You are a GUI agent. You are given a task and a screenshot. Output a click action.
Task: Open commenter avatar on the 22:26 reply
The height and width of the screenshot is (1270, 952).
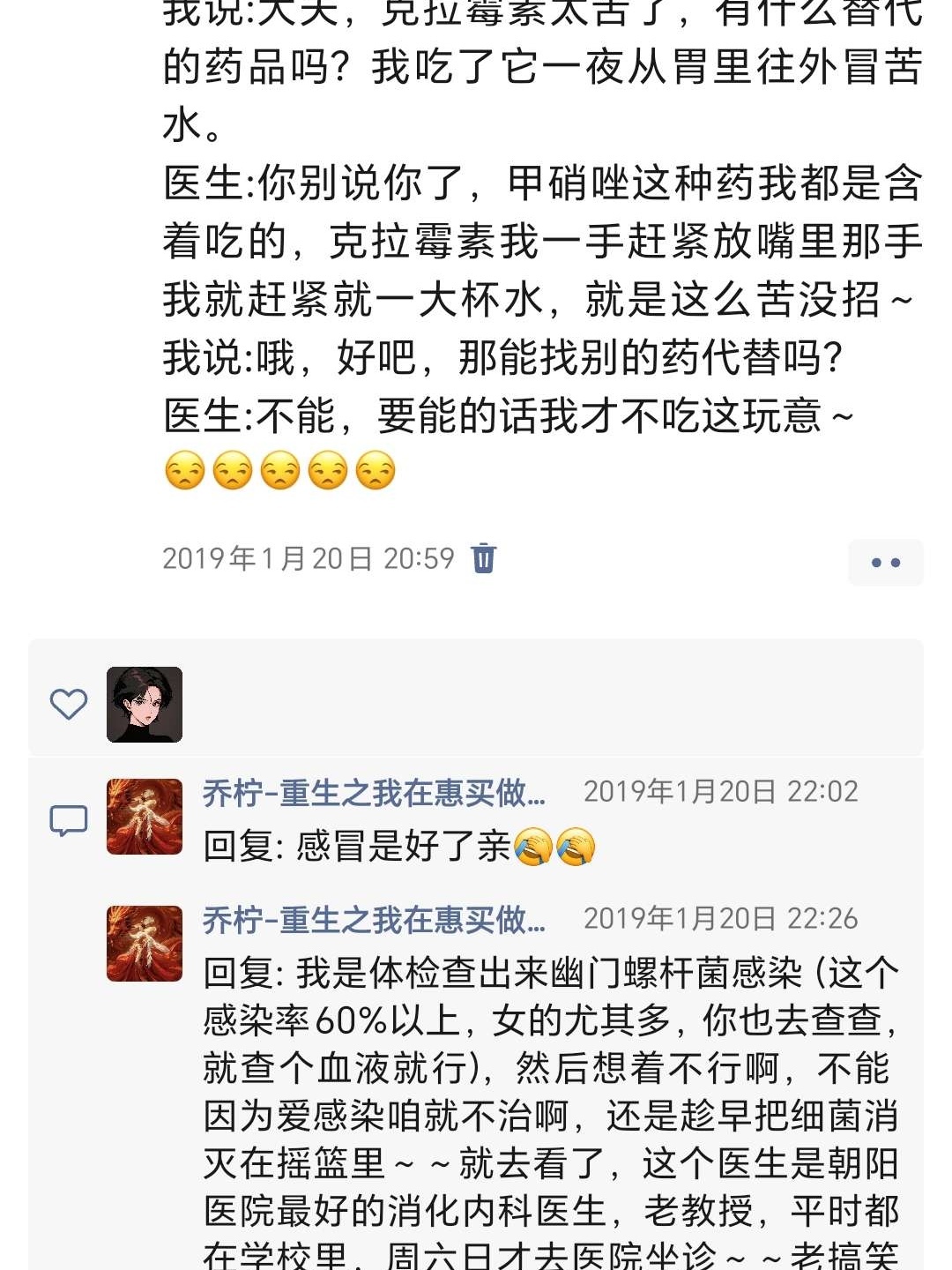click(145, 944)
